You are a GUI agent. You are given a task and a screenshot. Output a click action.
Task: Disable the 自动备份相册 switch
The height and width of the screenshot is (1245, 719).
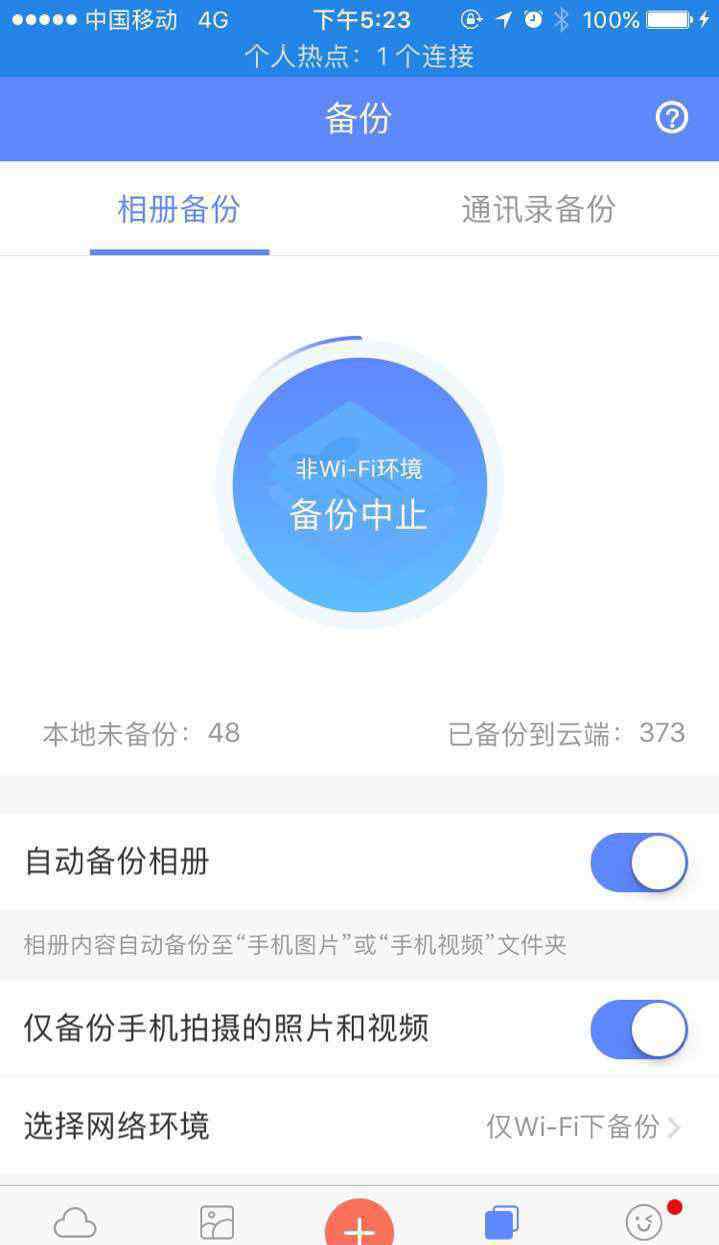639,862
